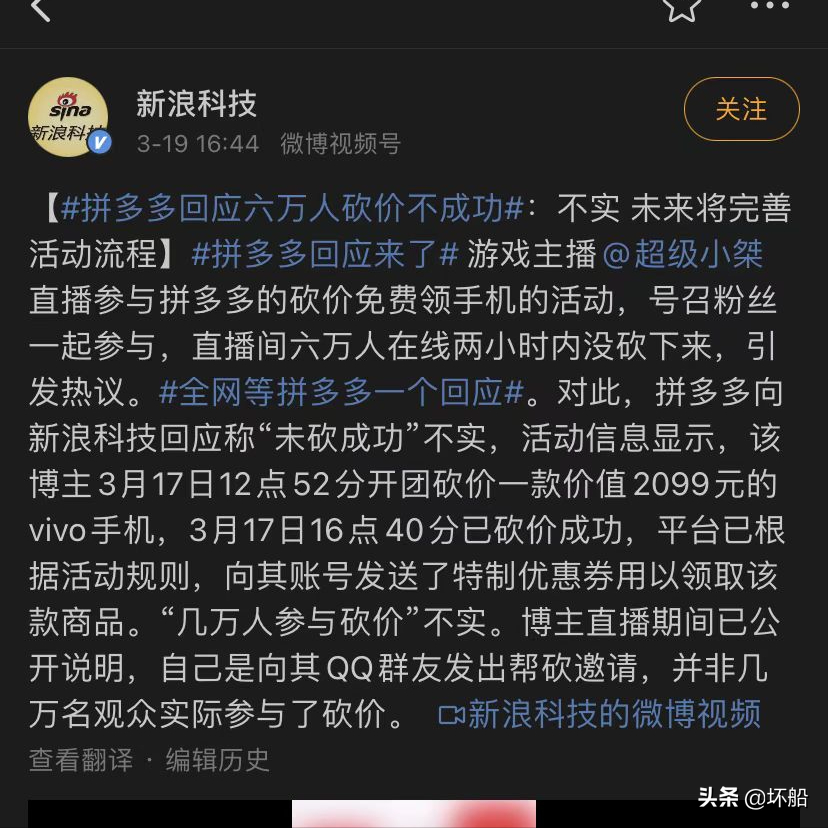The image size is (828, 828).
Task: Open the hashtag #全网等拼多多一个回应#
Action: 341,391
